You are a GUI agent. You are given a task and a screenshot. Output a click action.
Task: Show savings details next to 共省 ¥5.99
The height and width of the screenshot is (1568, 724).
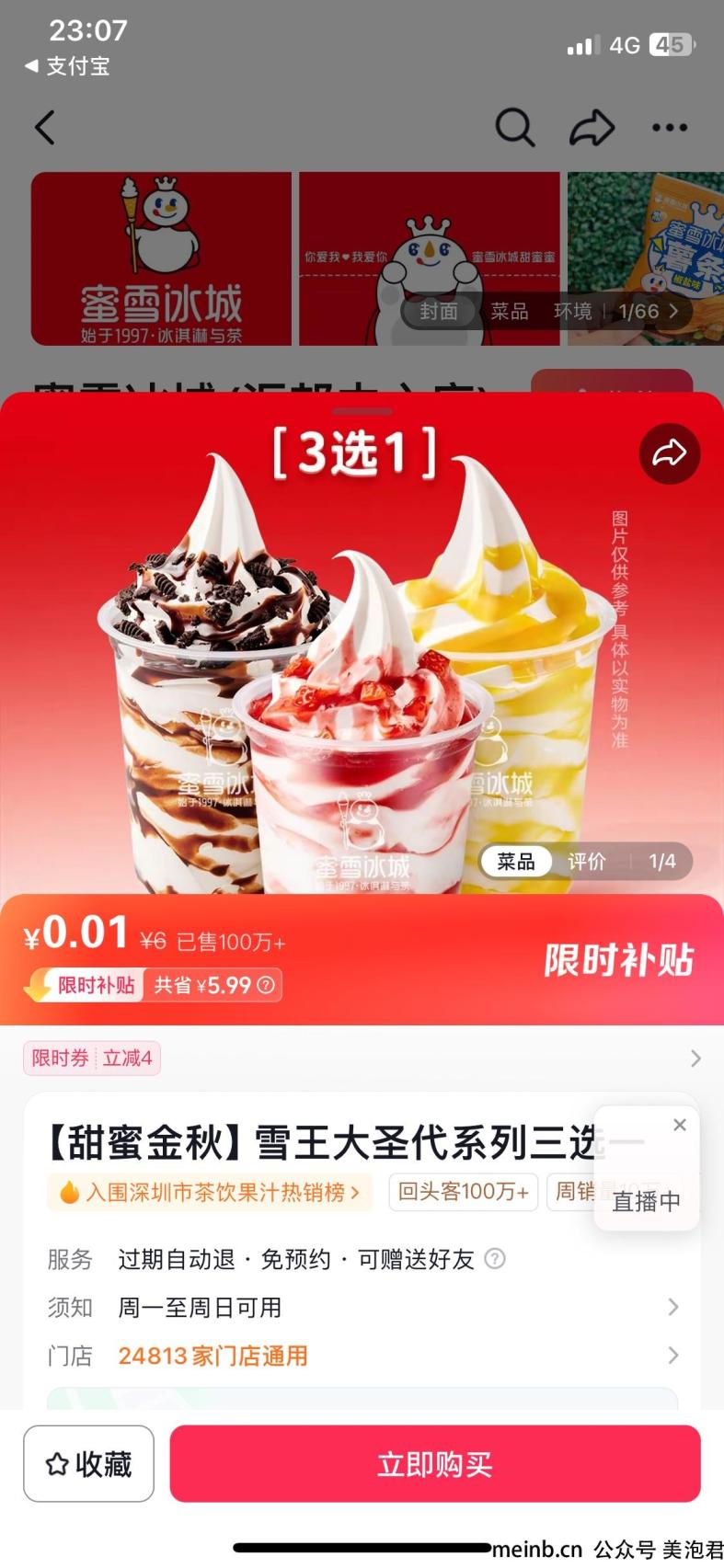point(266,985)
